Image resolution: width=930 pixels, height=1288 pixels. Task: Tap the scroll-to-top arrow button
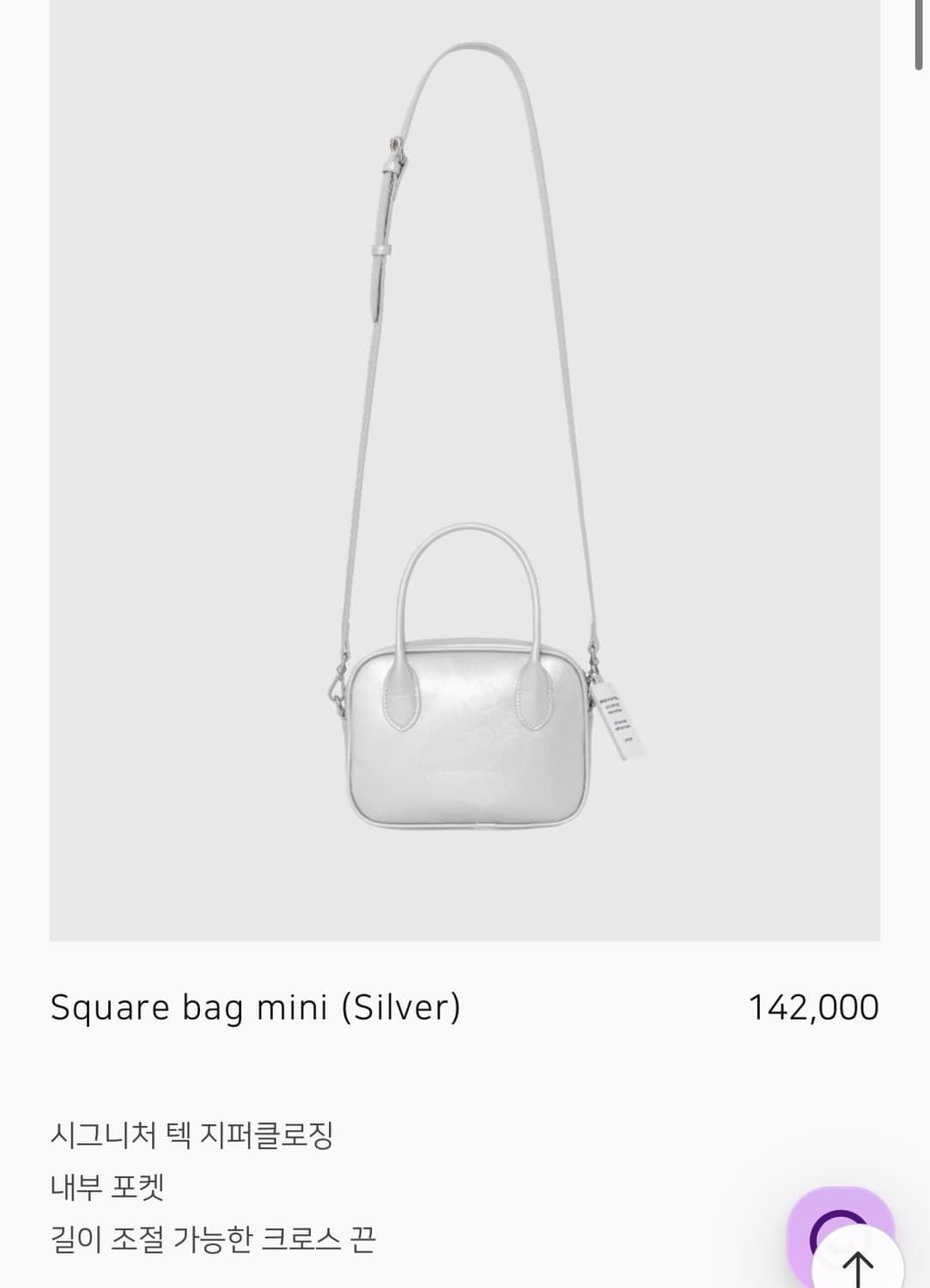pos(859,1264)
